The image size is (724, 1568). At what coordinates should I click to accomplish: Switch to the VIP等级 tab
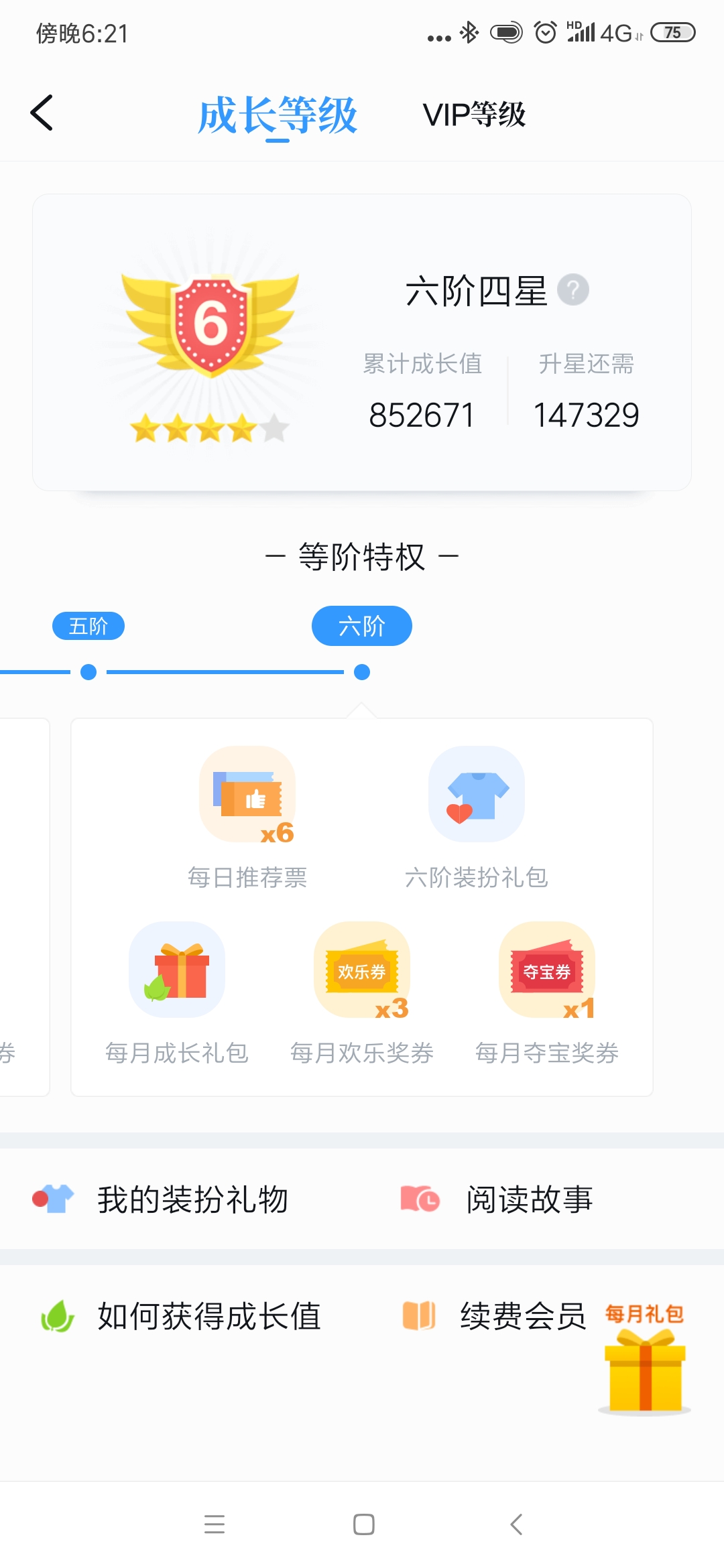[474, 115]
